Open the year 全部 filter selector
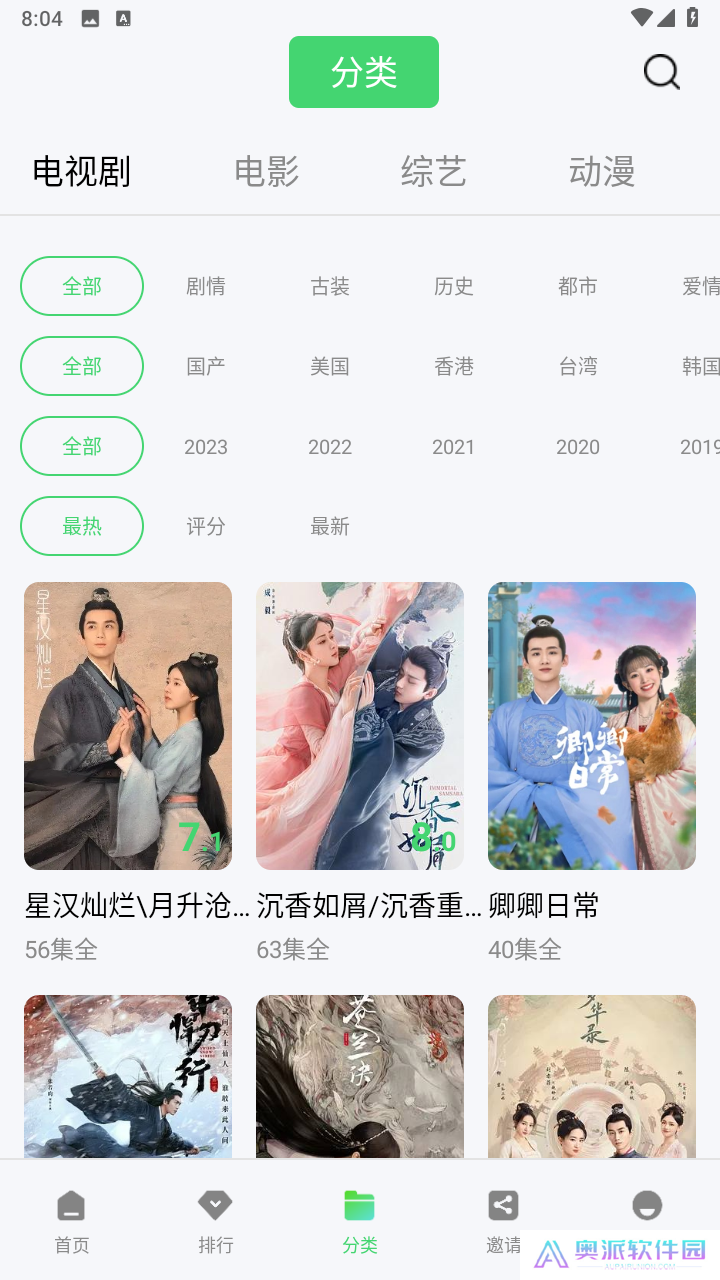This screenshot has width=720, height=1280. pyautogui.click(x=82, y=446)
